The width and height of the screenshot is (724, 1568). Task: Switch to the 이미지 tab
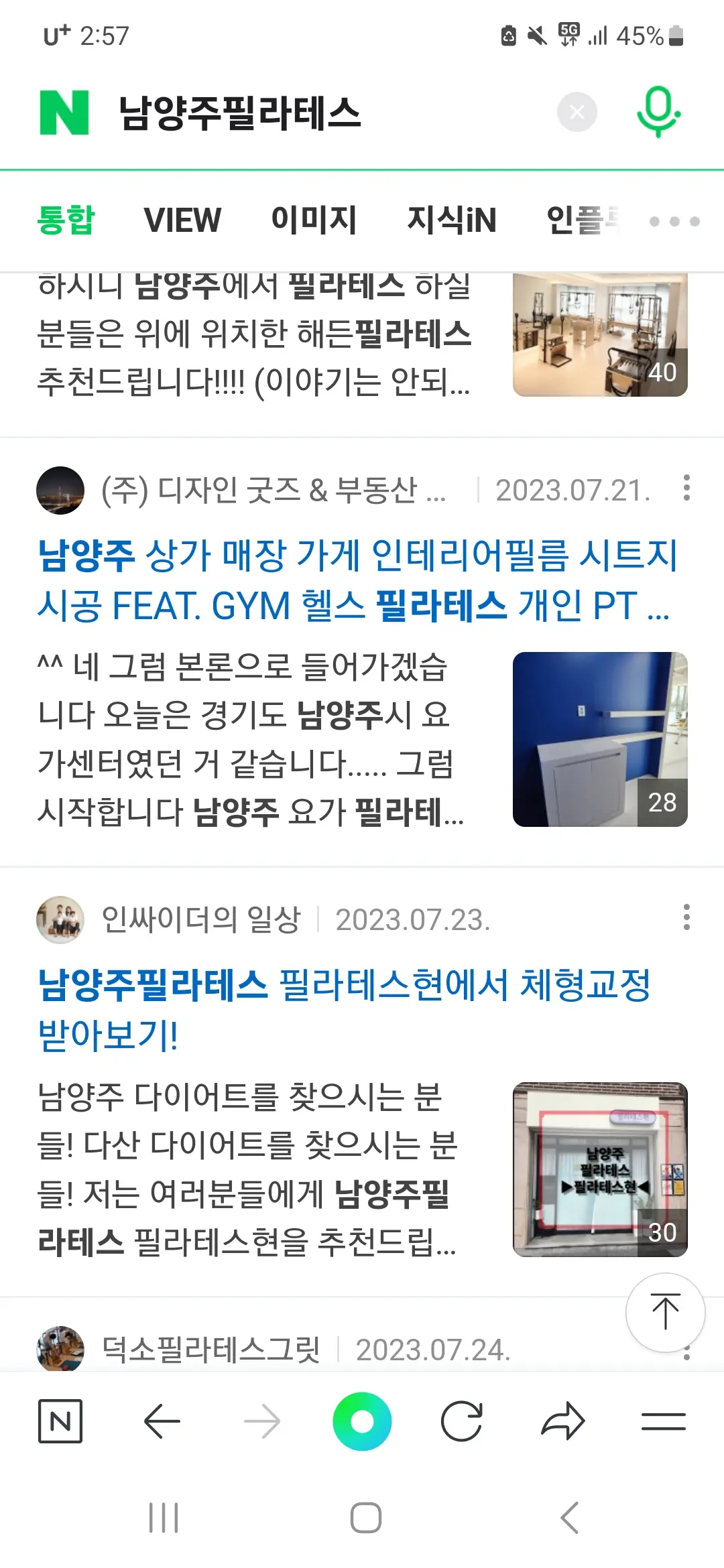314,220
